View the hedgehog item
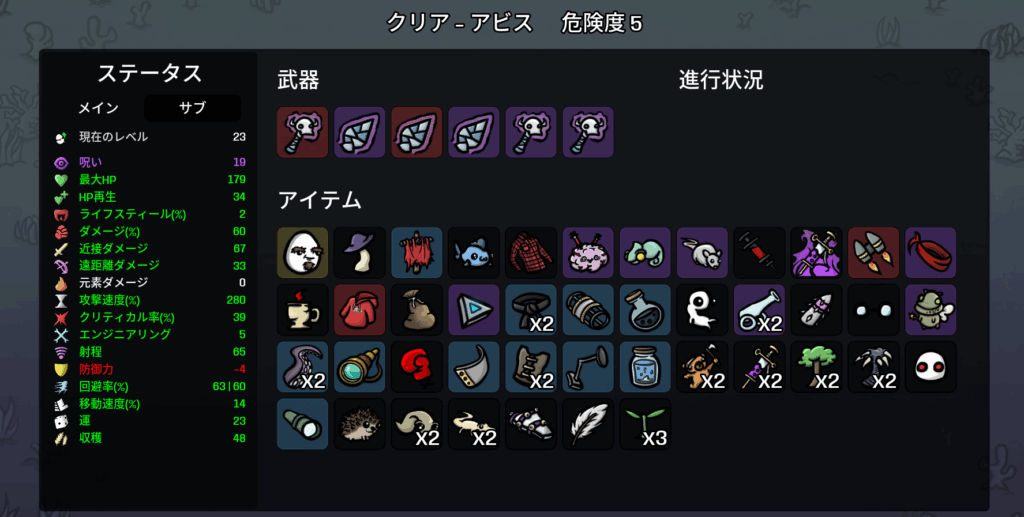1024x517 pixels. pos(359,423)
